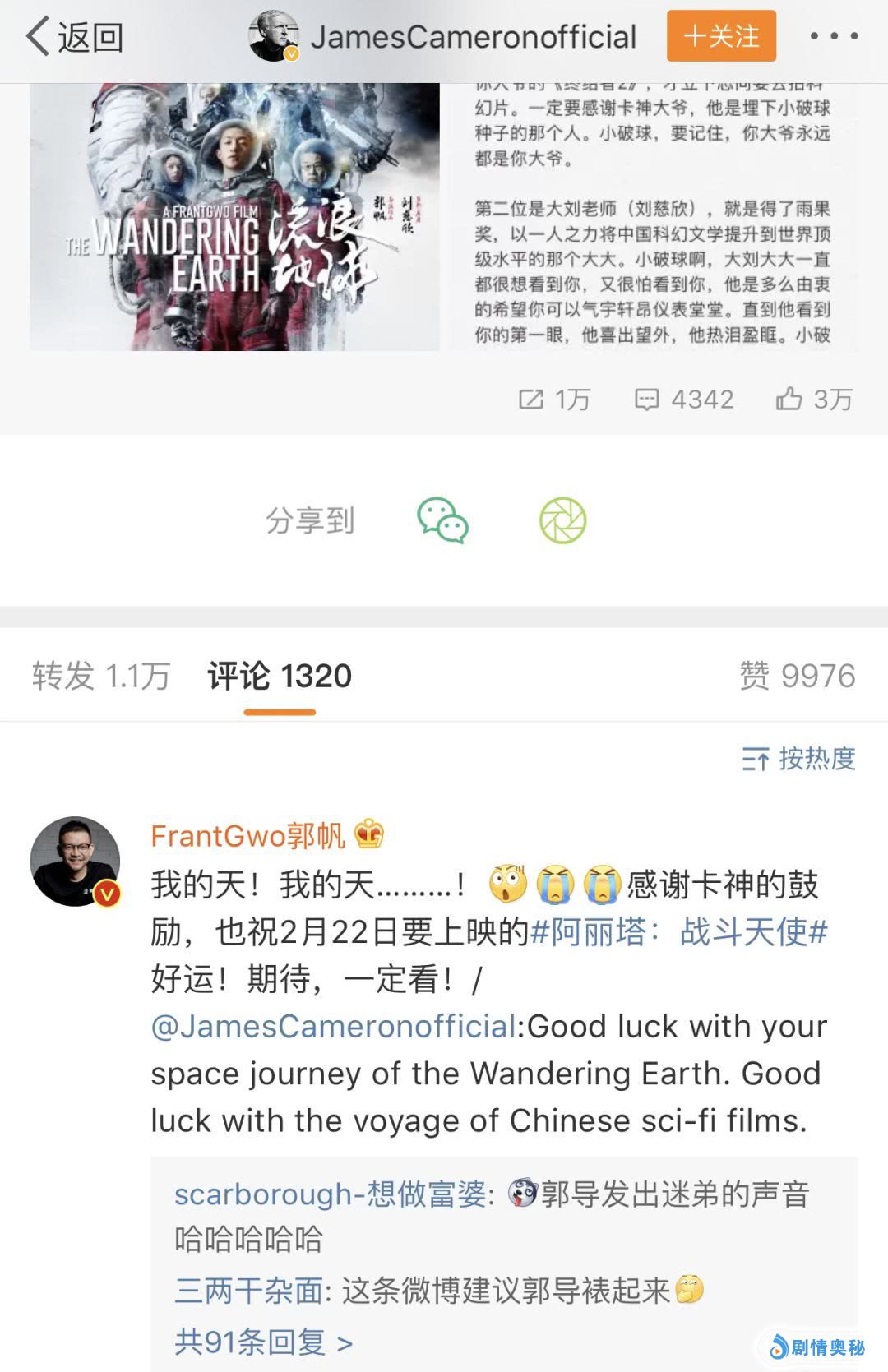Select the 评论 1320 tab
The image size is (888, 1372).
280,676
